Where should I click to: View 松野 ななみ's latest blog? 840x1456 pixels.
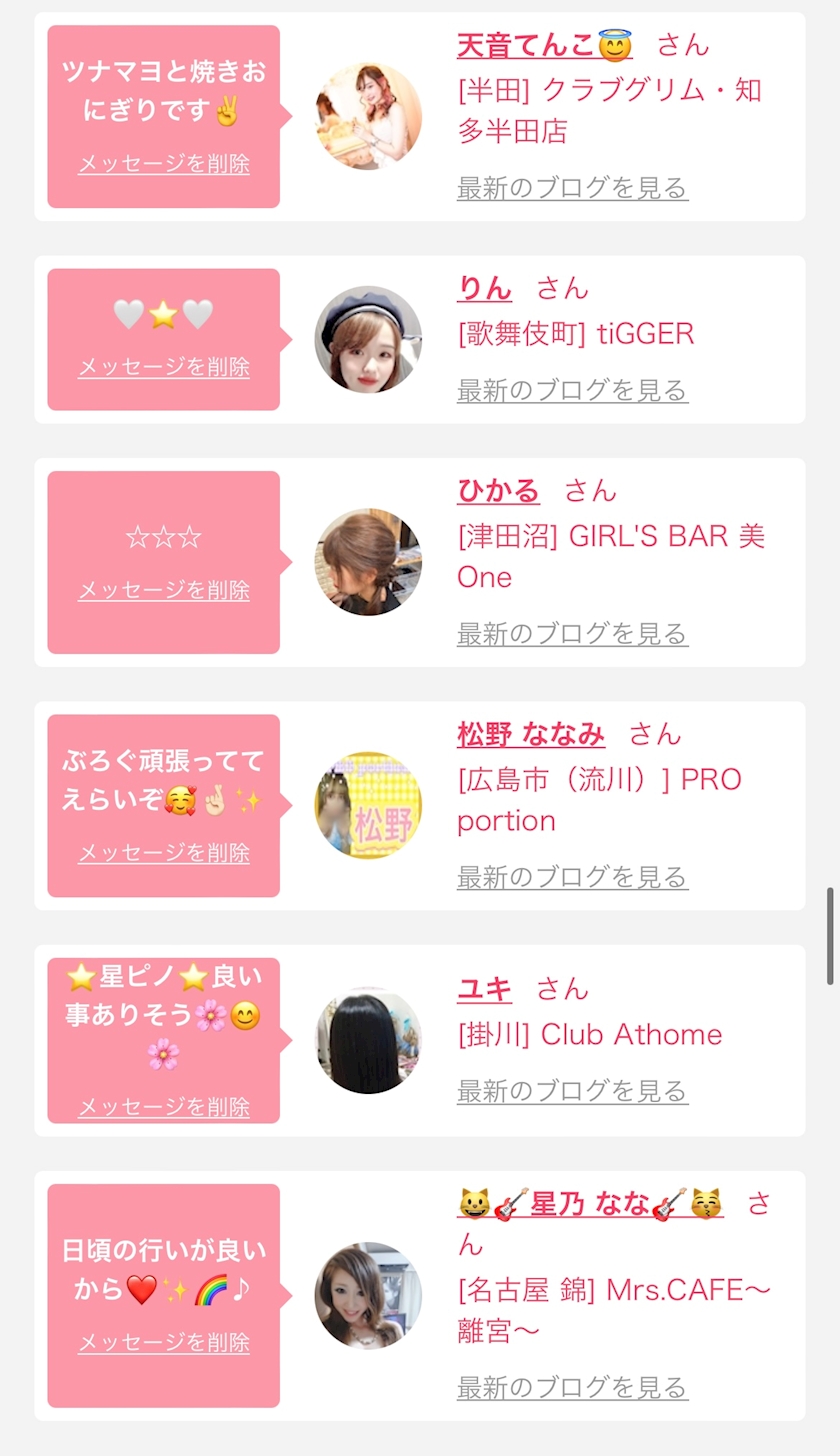pyautogui.click(x=572, y=877)
